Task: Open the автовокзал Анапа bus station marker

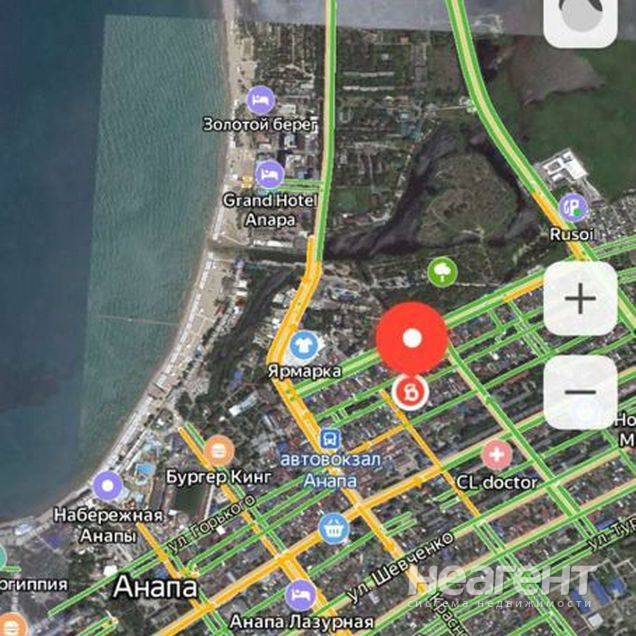Action: tap(331, 437)
